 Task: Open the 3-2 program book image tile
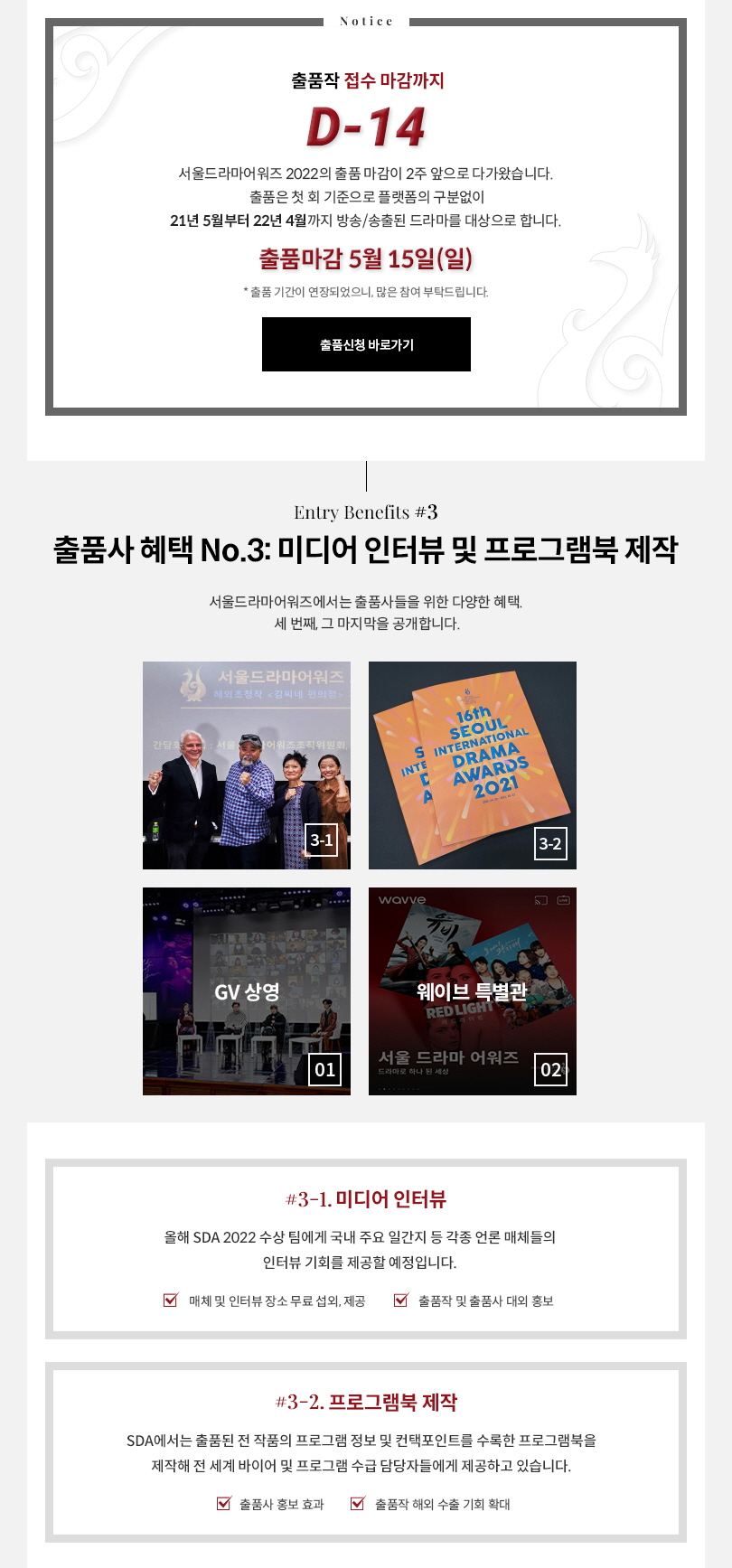tap(472, 765)
